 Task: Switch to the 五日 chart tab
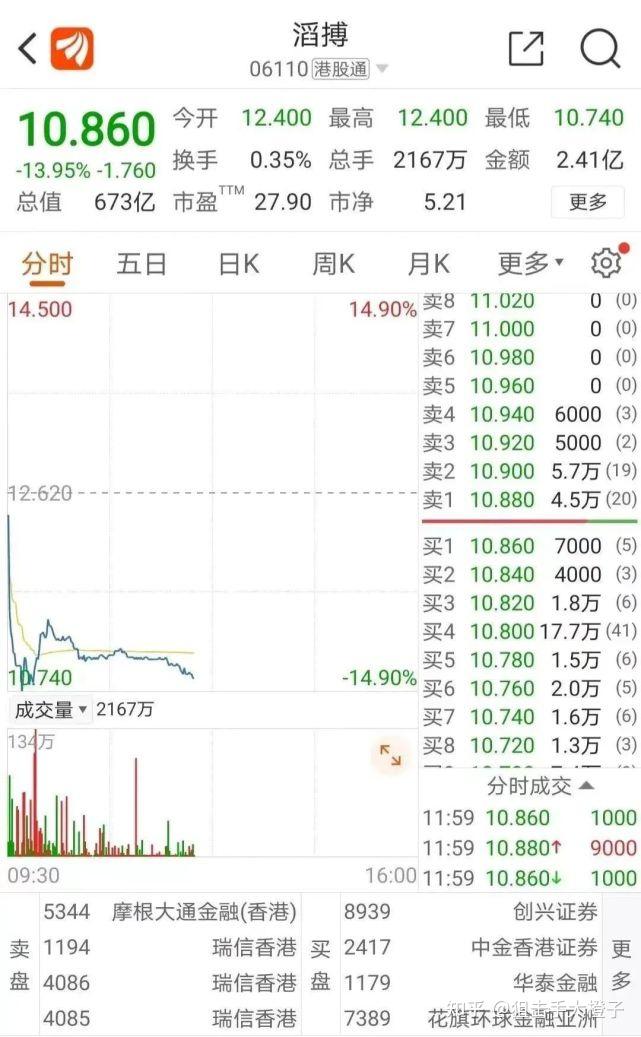pos(141,264)
